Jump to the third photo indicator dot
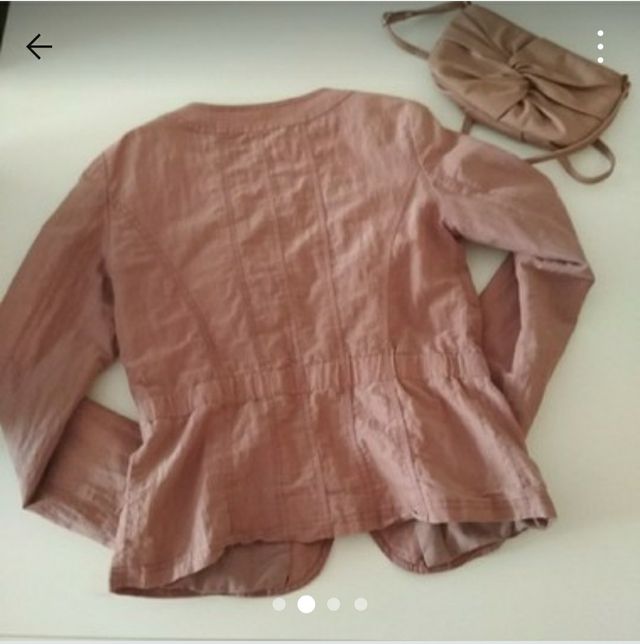This screenshot has width=640, height=644. tap(334, 604)
